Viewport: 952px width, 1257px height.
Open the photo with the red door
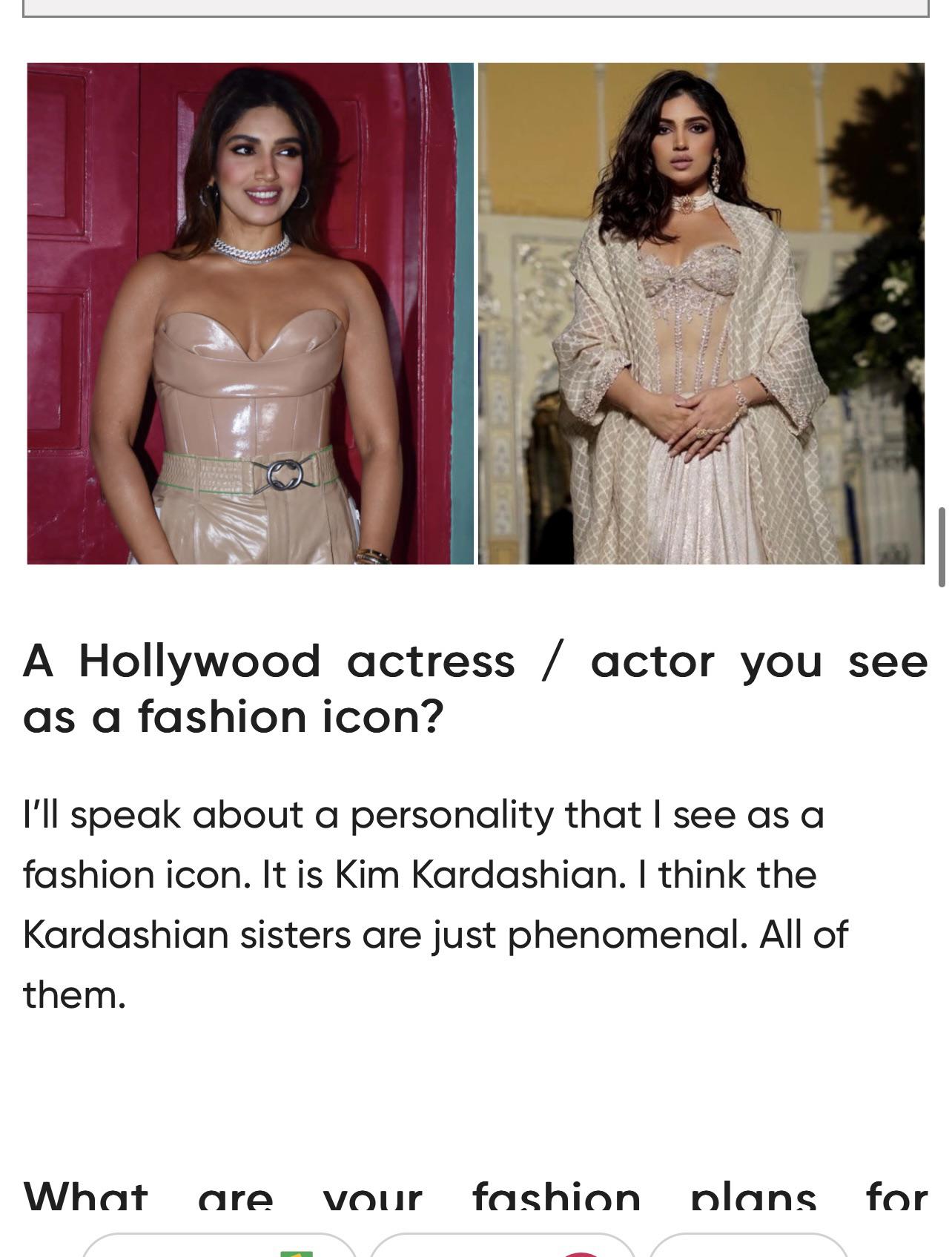(250, 313)
